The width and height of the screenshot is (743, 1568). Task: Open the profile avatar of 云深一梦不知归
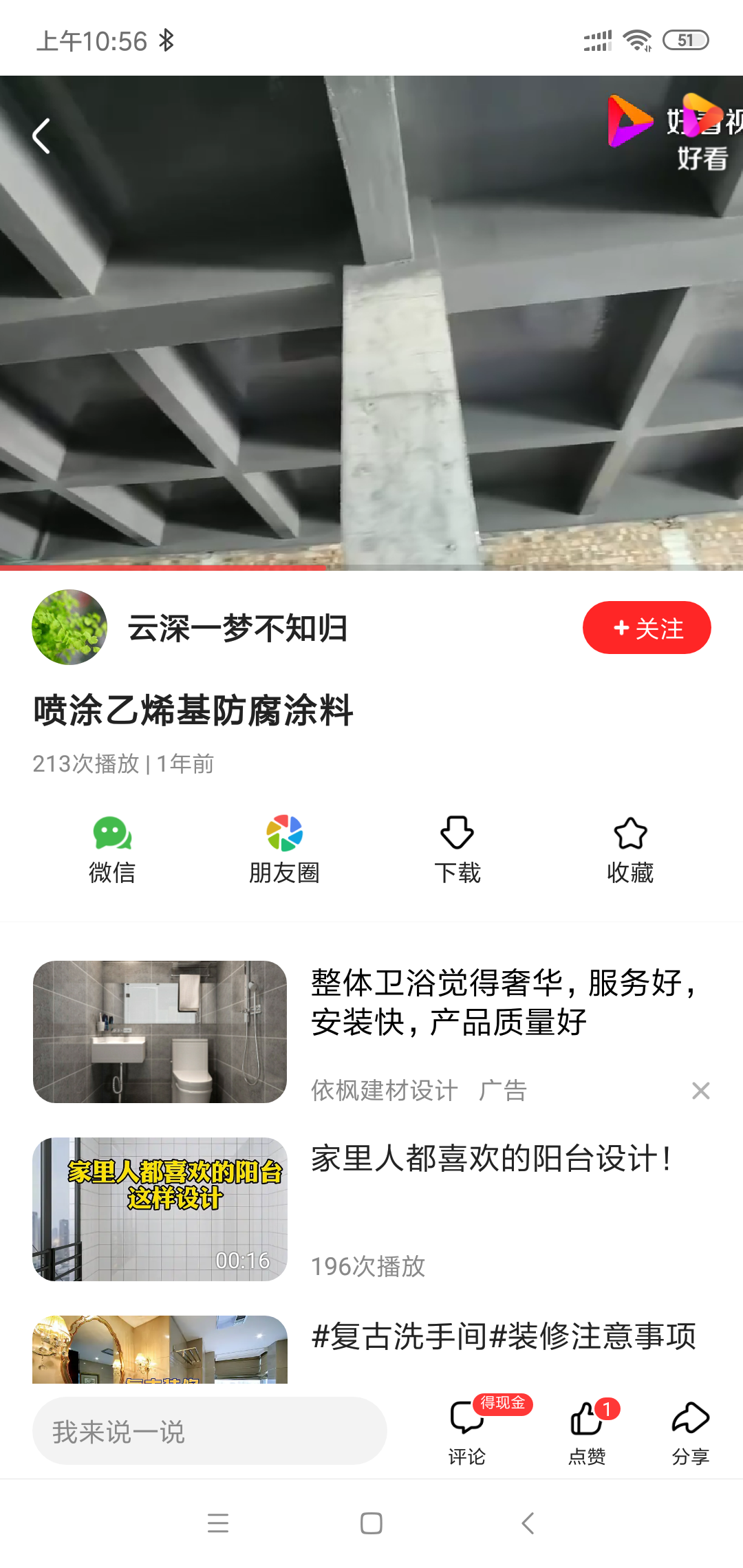tap(69, 627)
